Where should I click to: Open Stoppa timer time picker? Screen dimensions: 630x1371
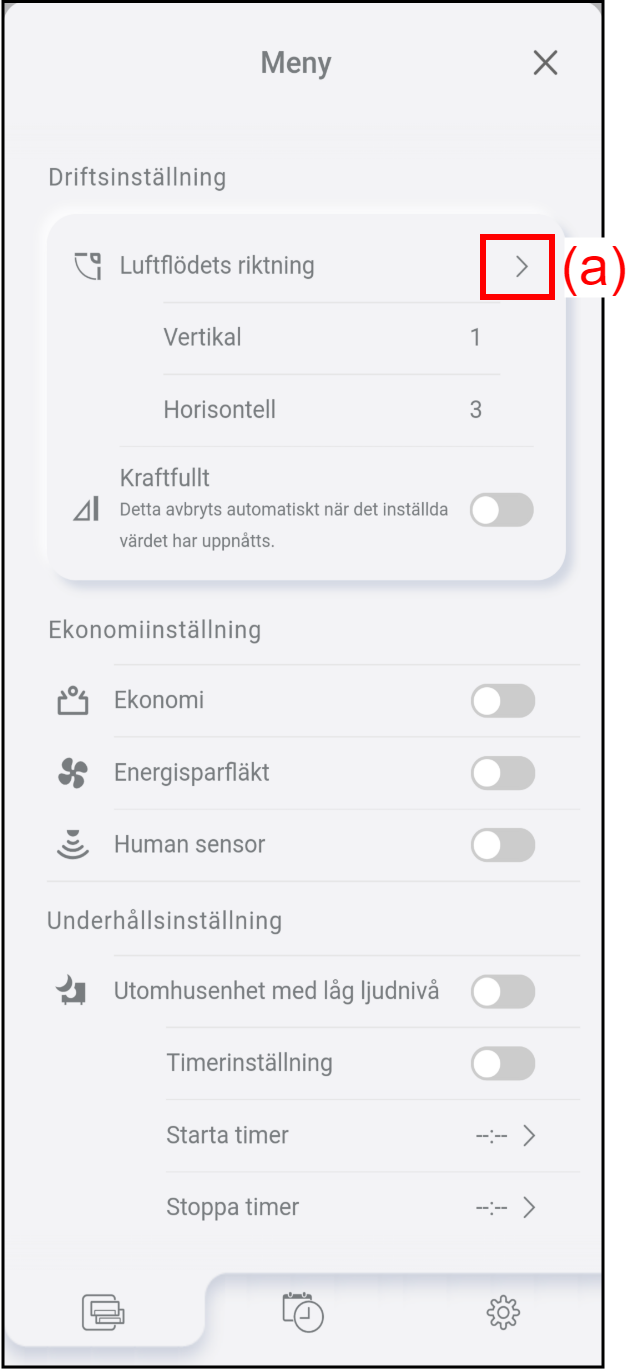508,1208
